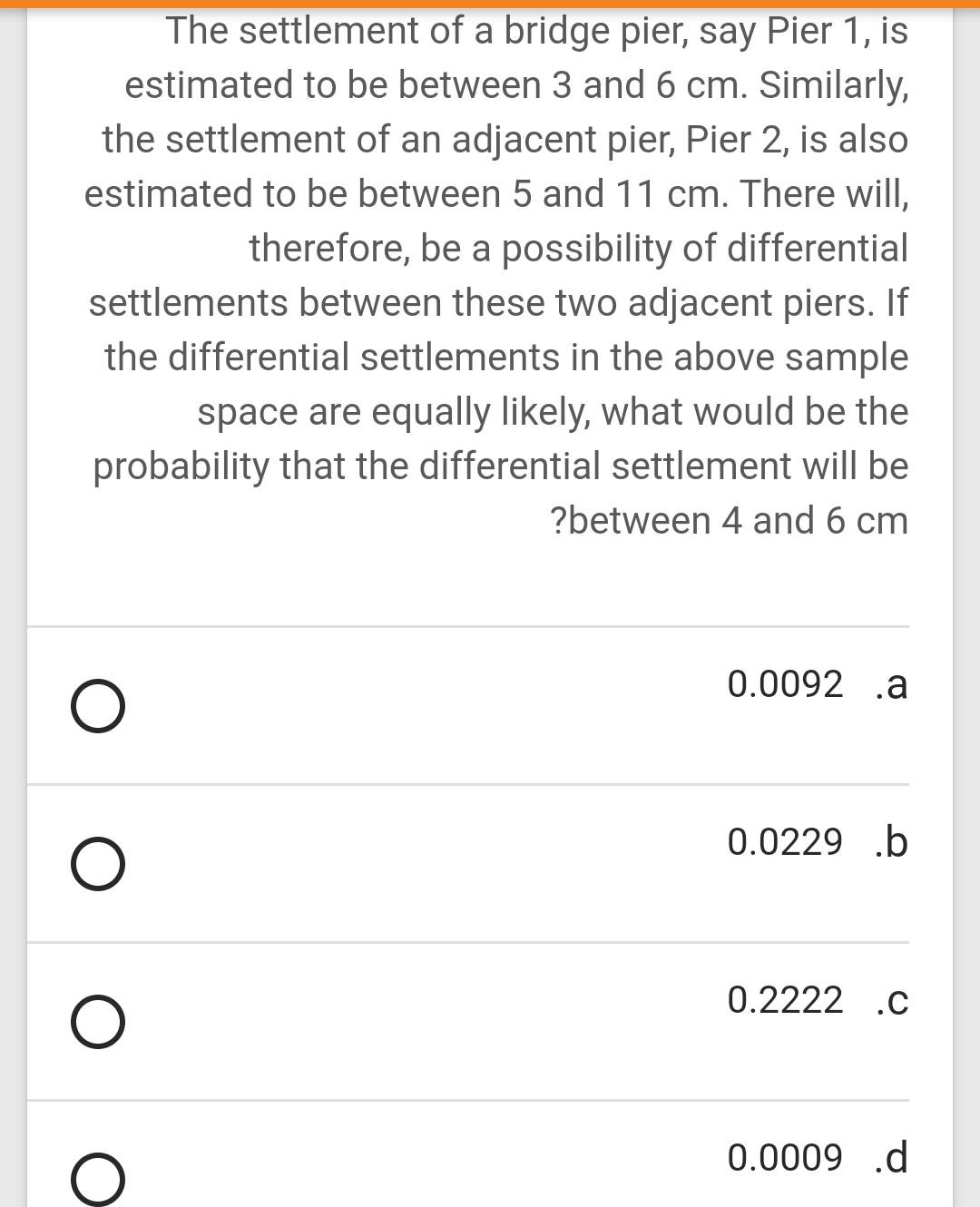Select the radio button for answer b
The image size is (980, 1207).
[97, 862]
